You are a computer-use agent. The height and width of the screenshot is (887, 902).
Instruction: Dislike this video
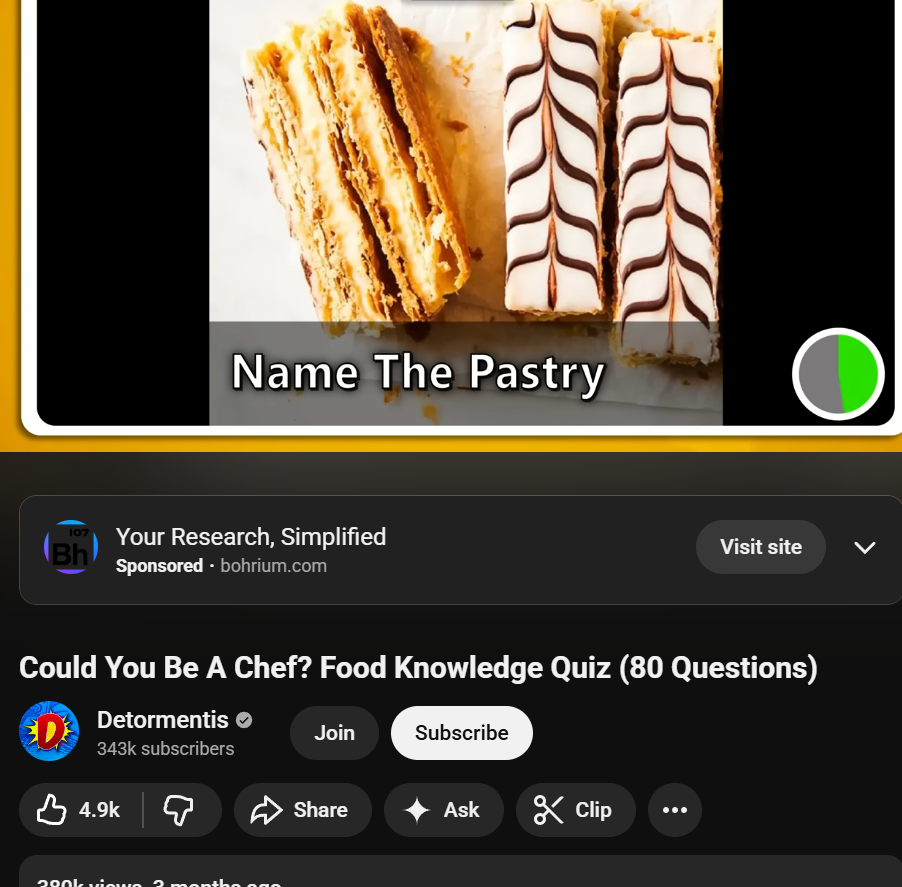tap(179, 810)
